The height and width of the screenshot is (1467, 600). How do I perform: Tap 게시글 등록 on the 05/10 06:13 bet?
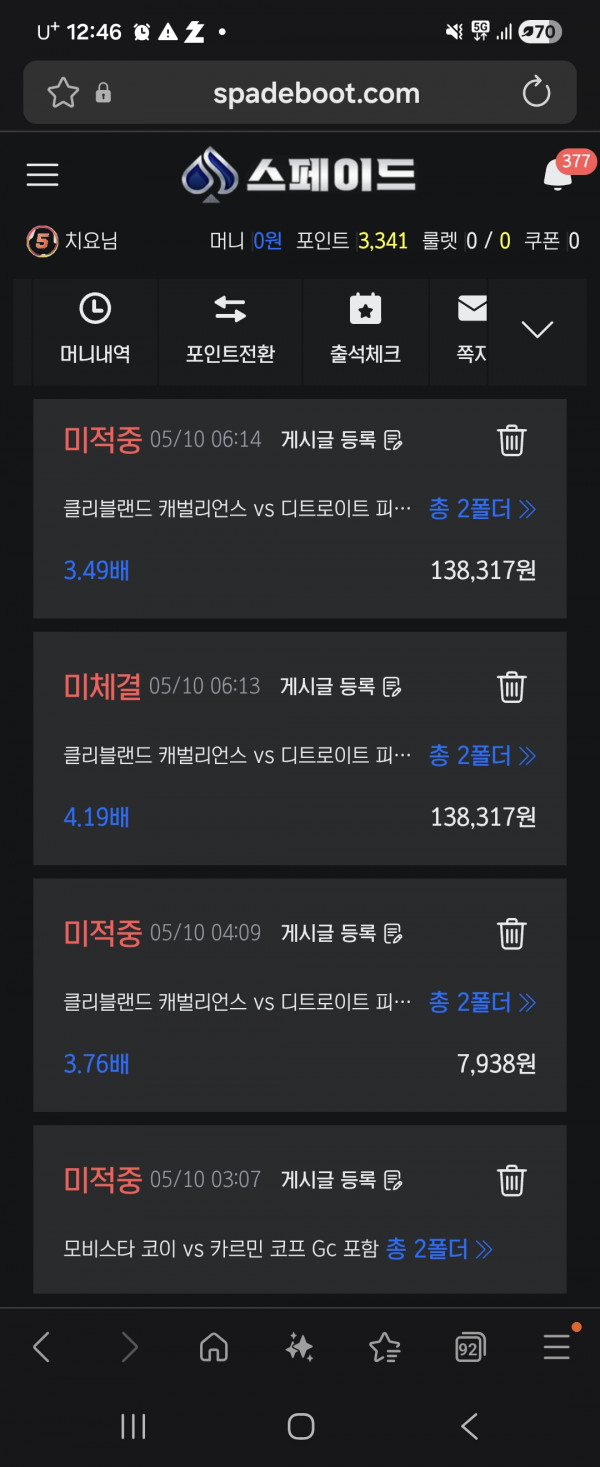(342, 687)
